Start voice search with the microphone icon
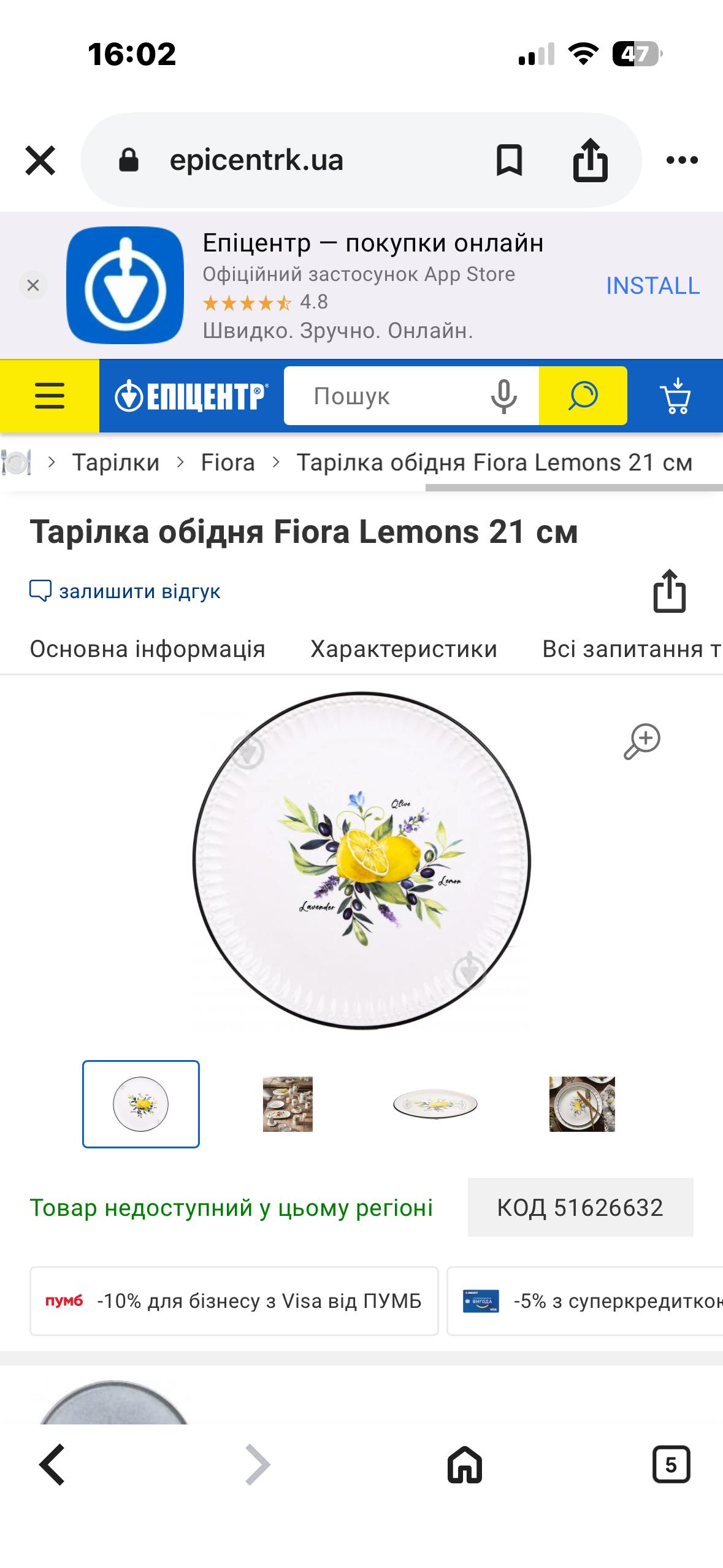This screenshot has width=723, height=1568. click(503, 396)
